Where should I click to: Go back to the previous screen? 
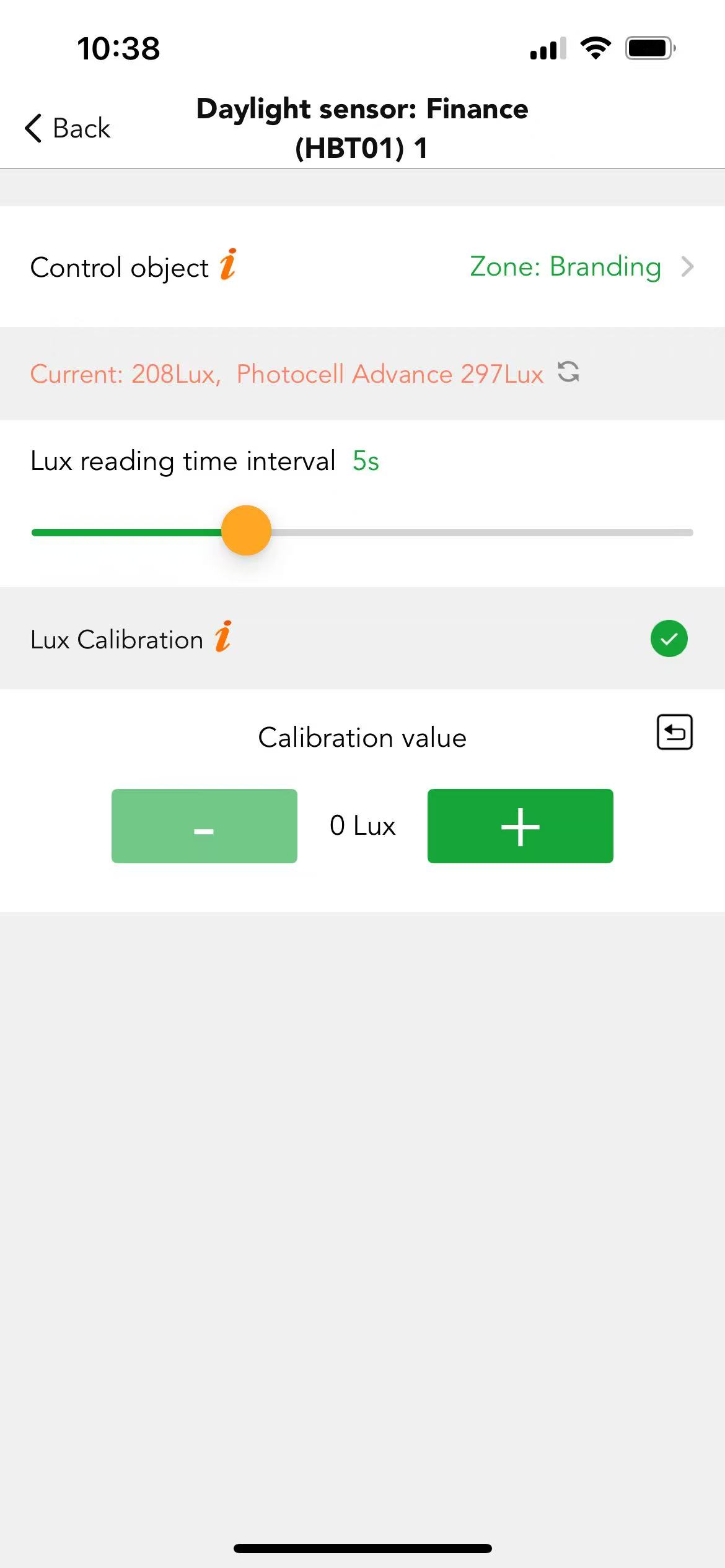[68, 128]
